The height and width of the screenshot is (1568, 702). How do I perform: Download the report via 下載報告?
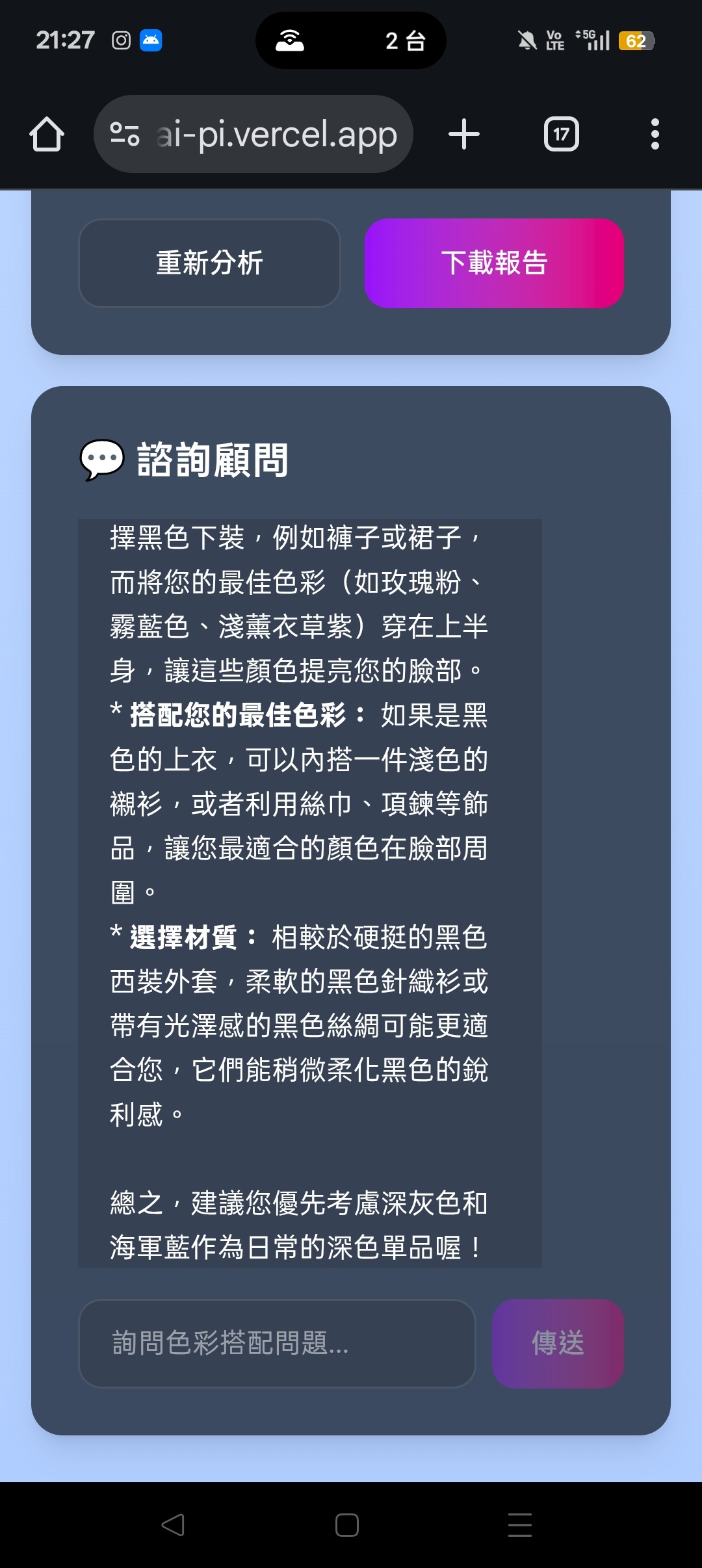(494, 263)
